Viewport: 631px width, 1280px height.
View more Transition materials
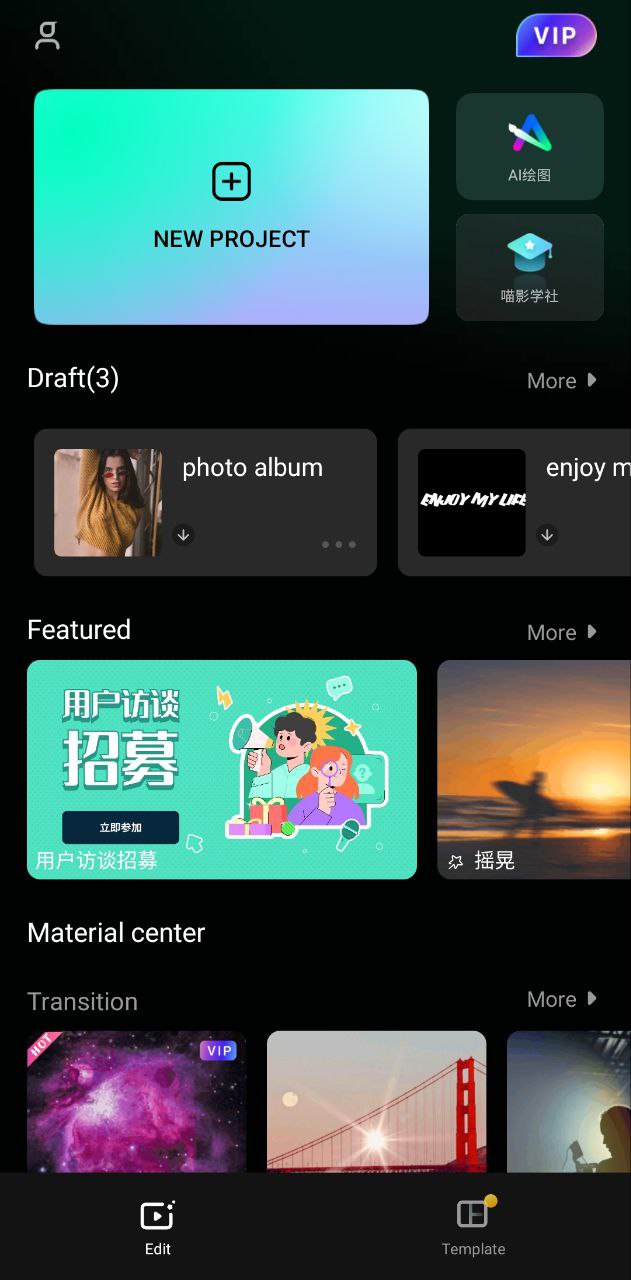[x=562, y=999]
